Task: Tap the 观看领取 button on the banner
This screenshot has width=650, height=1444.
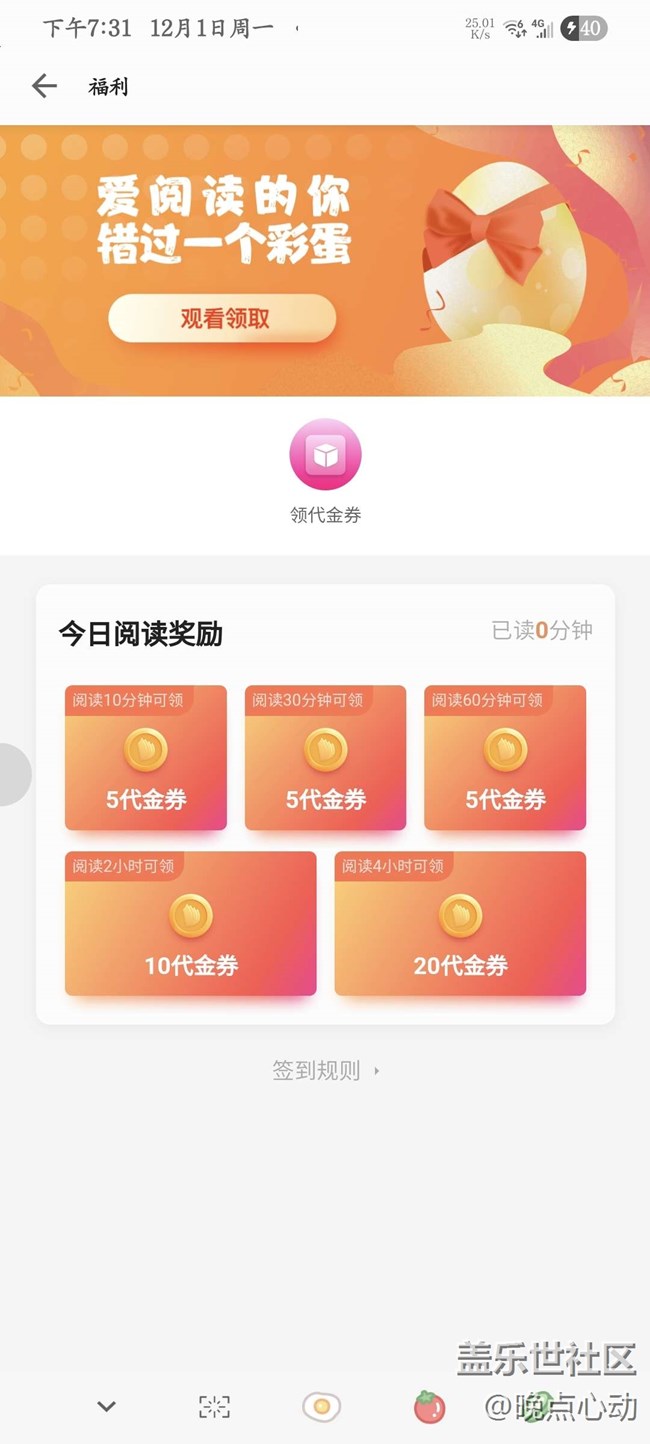Action: (x=222, y=319)
